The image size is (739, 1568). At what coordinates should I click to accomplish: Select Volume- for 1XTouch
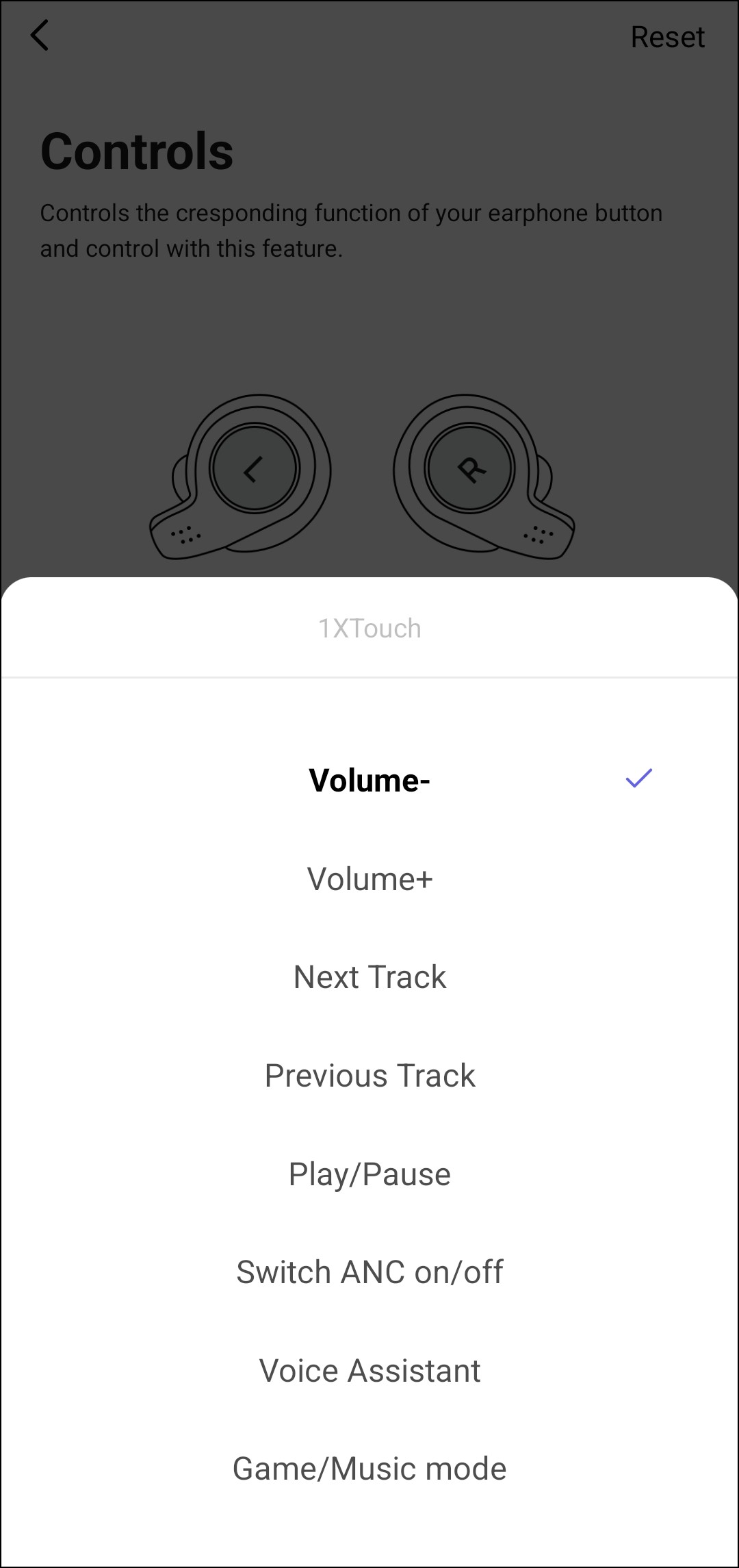[x=369, y=781]
